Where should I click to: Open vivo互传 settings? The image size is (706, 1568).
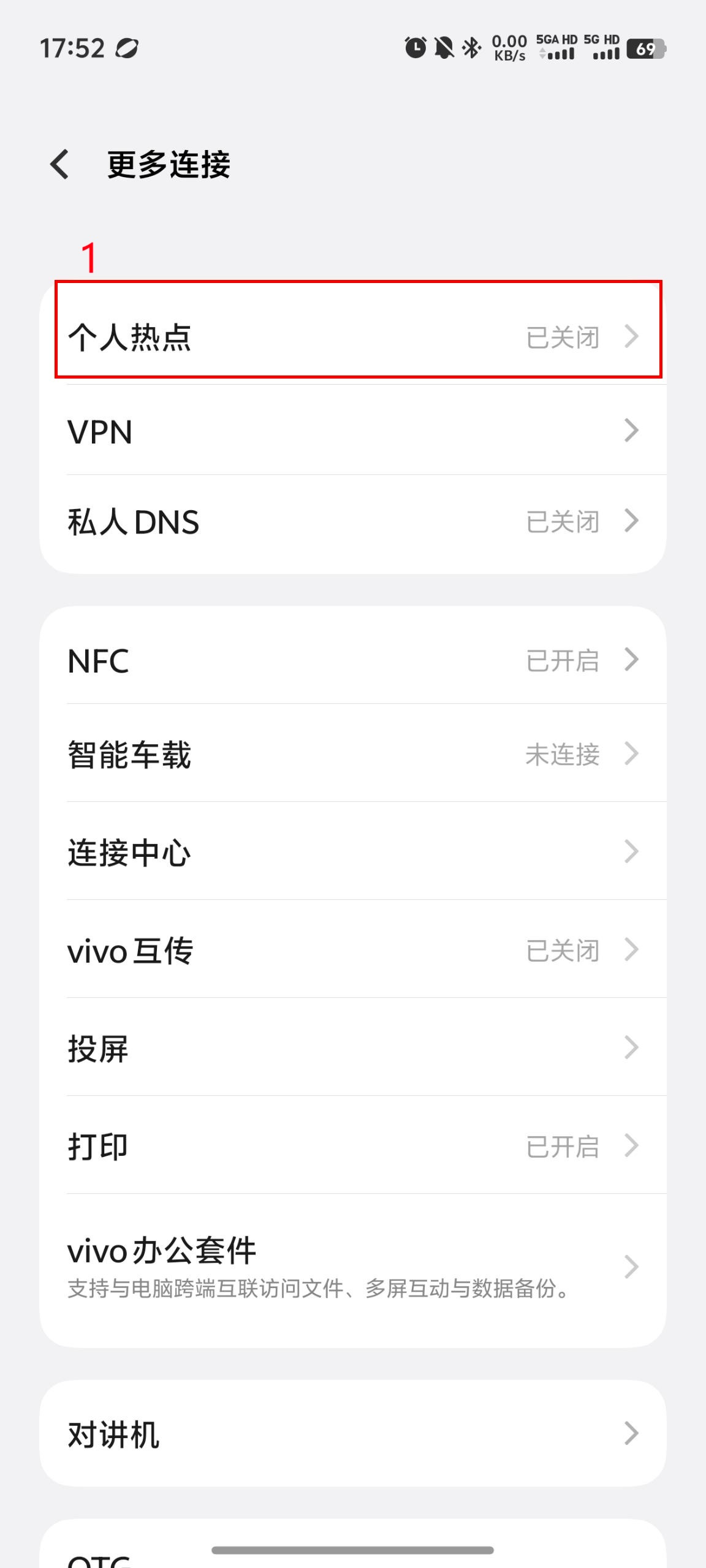(353, 950)
